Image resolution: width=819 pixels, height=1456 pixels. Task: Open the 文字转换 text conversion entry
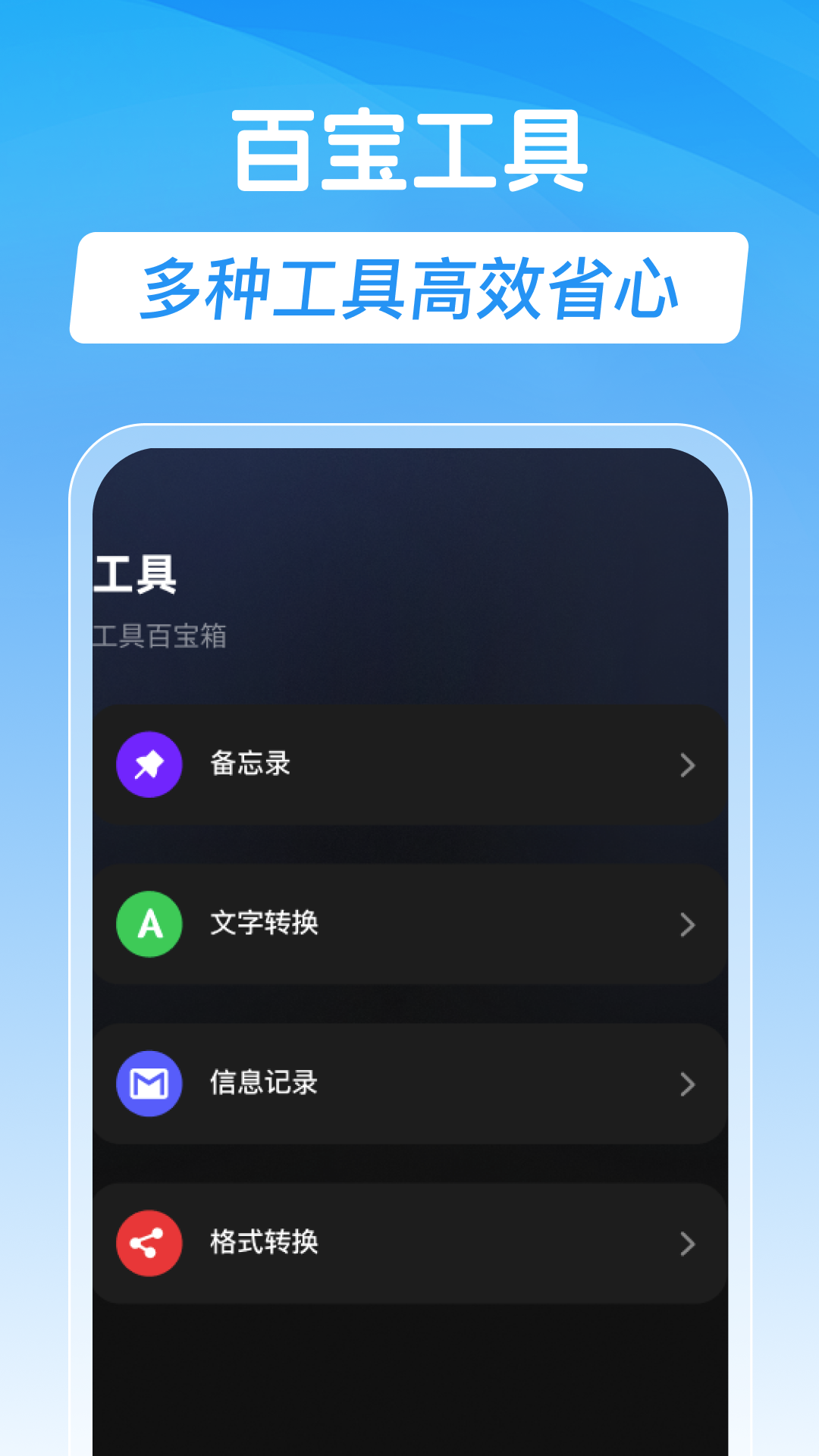click(409, 925)
